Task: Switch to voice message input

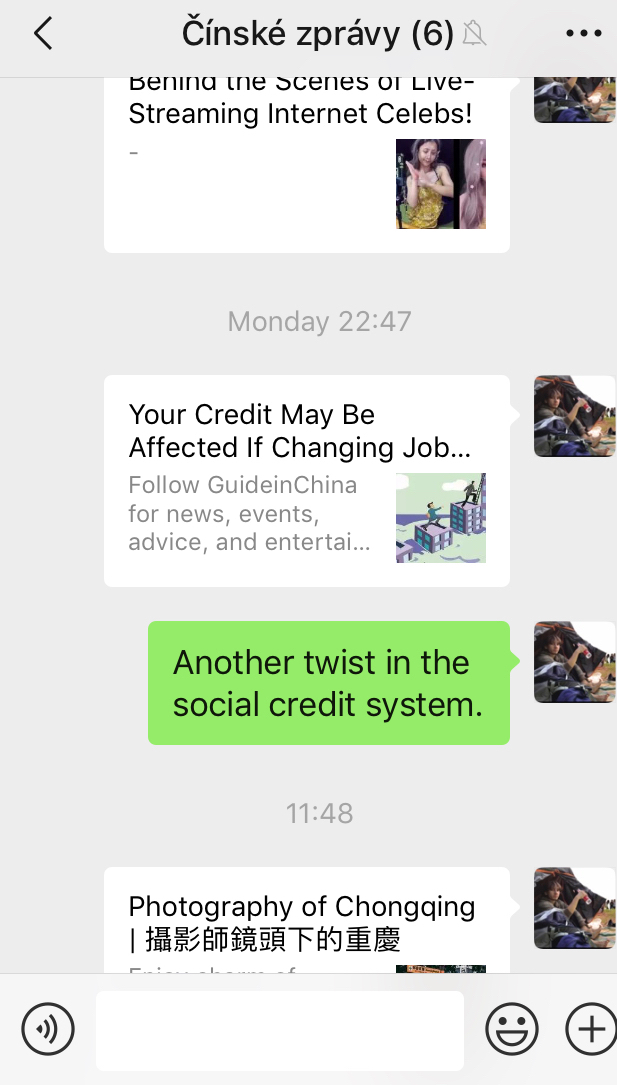Action: click(x=48, y=1029)
